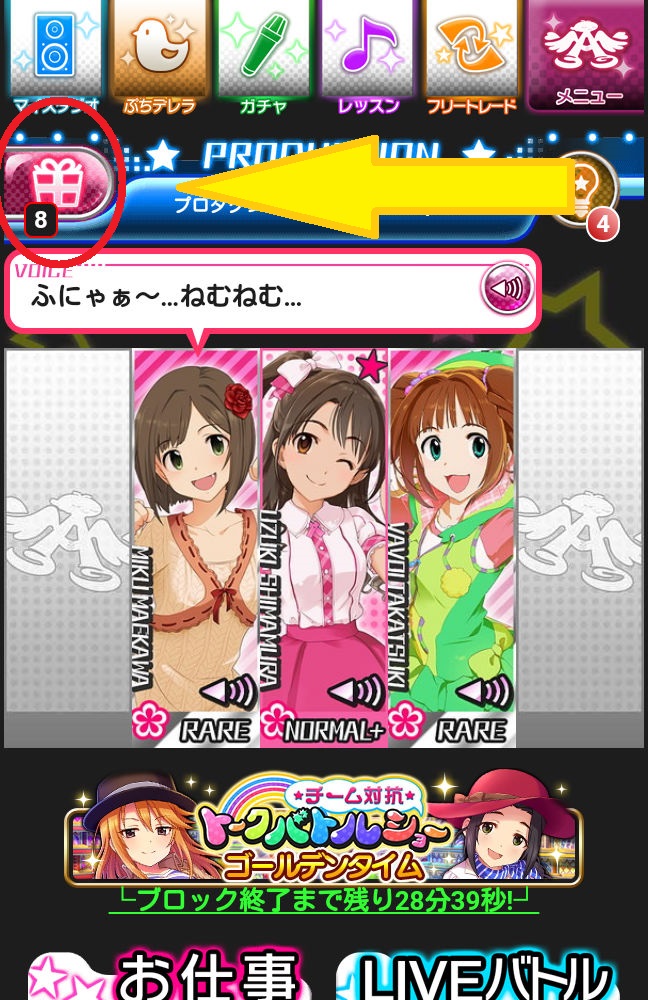Viewport: 648px width, 1000px height.
Task: Open the トークバトルショー event banner
Action: coord(324,830)
